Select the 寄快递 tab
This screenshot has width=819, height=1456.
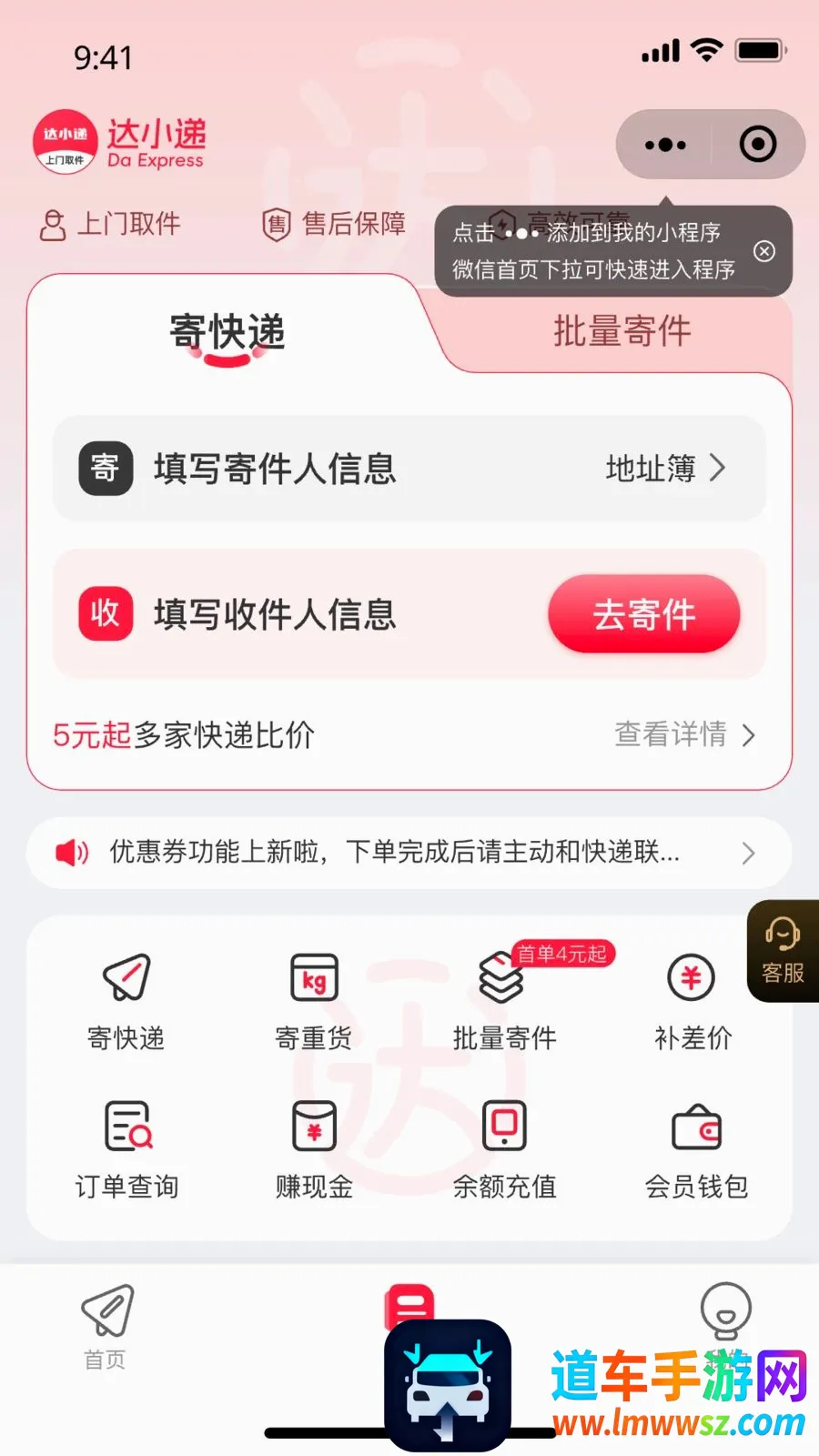point(227,333)
